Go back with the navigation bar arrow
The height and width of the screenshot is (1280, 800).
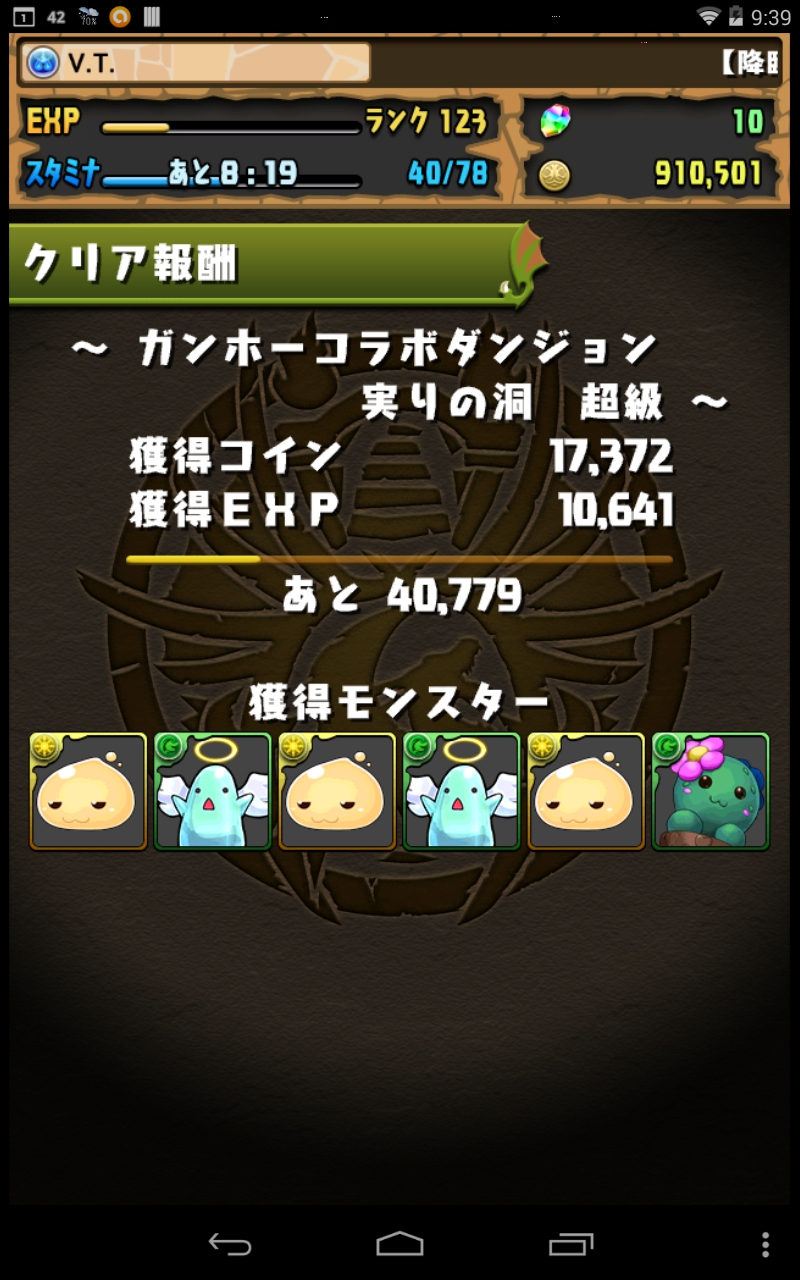click(x=229, y=1244)
